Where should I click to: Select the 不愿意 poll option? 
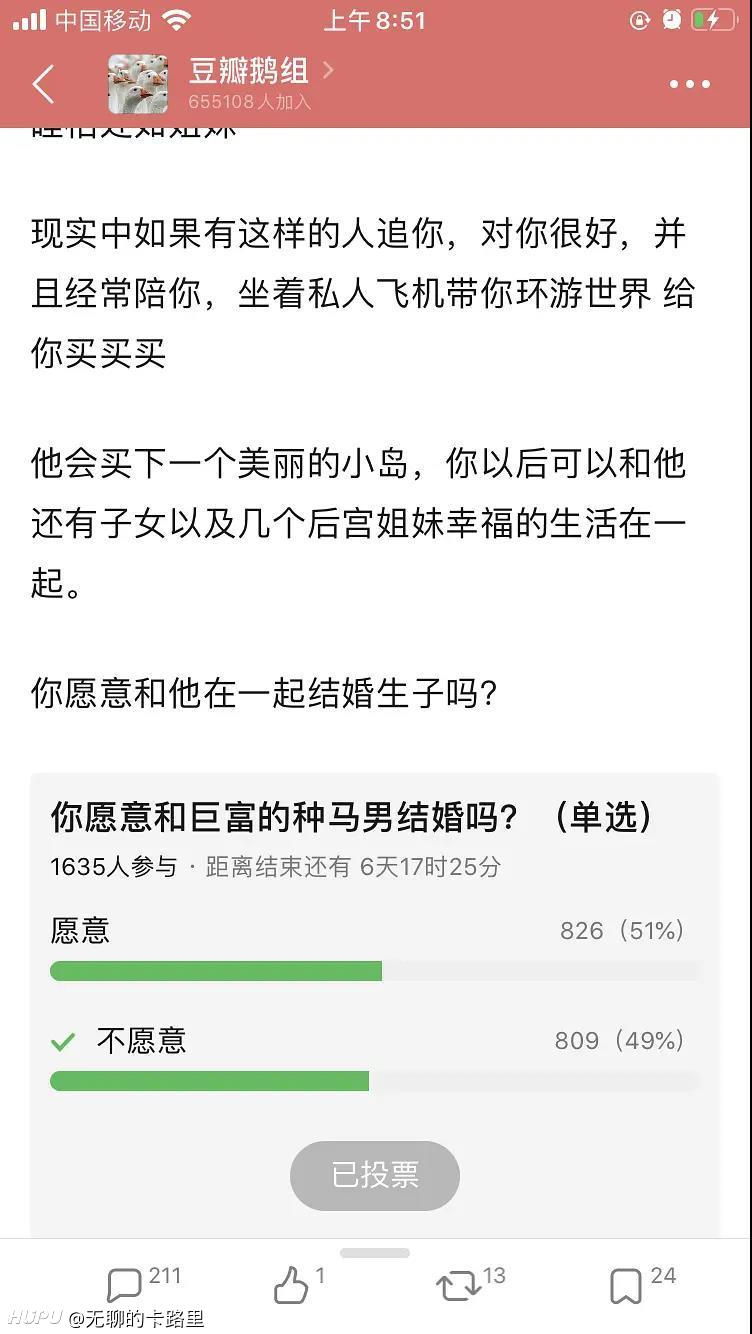[375, 1056]
